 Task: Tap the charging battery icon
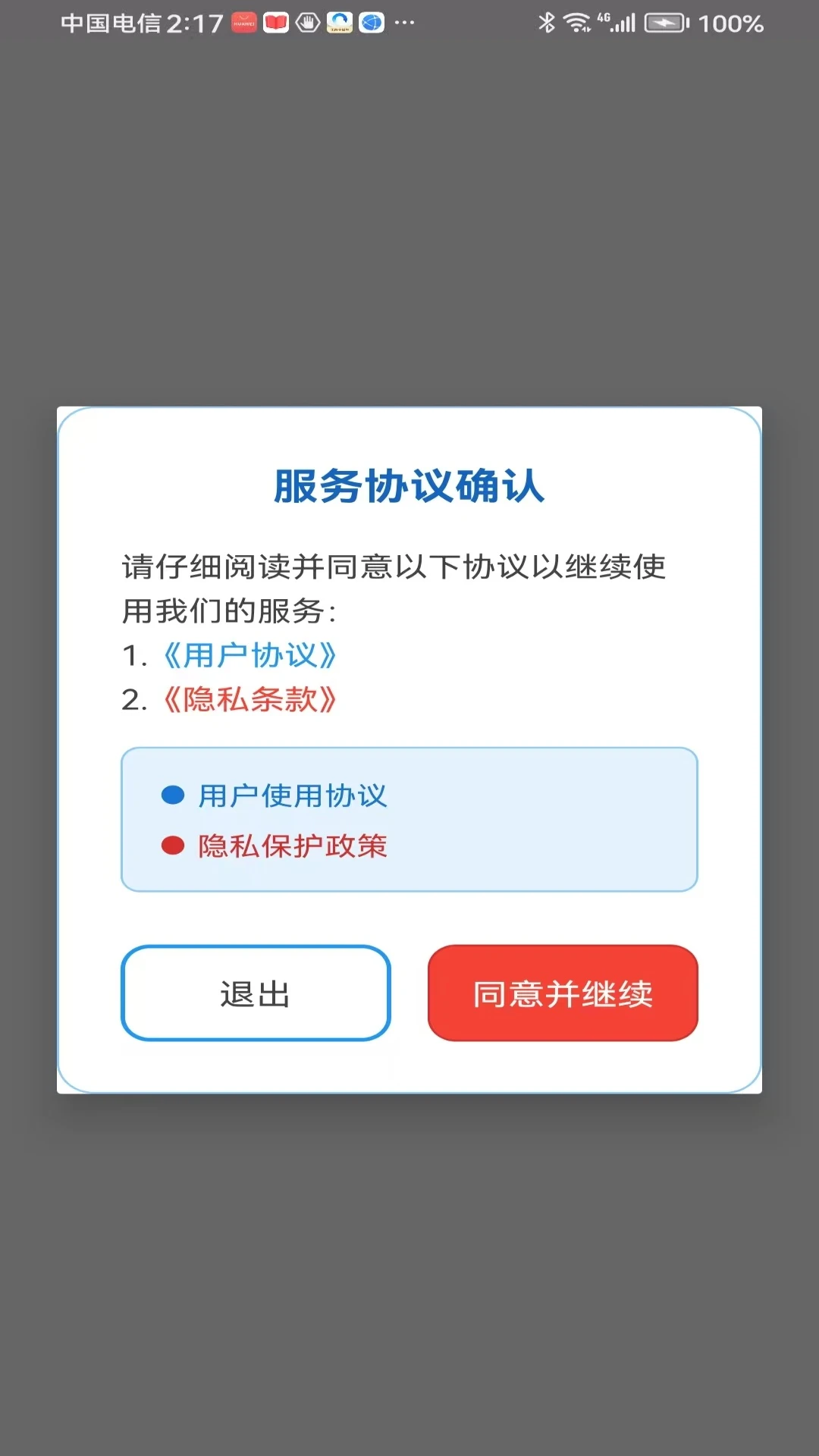pyautogui.click(x=664, y=24)
